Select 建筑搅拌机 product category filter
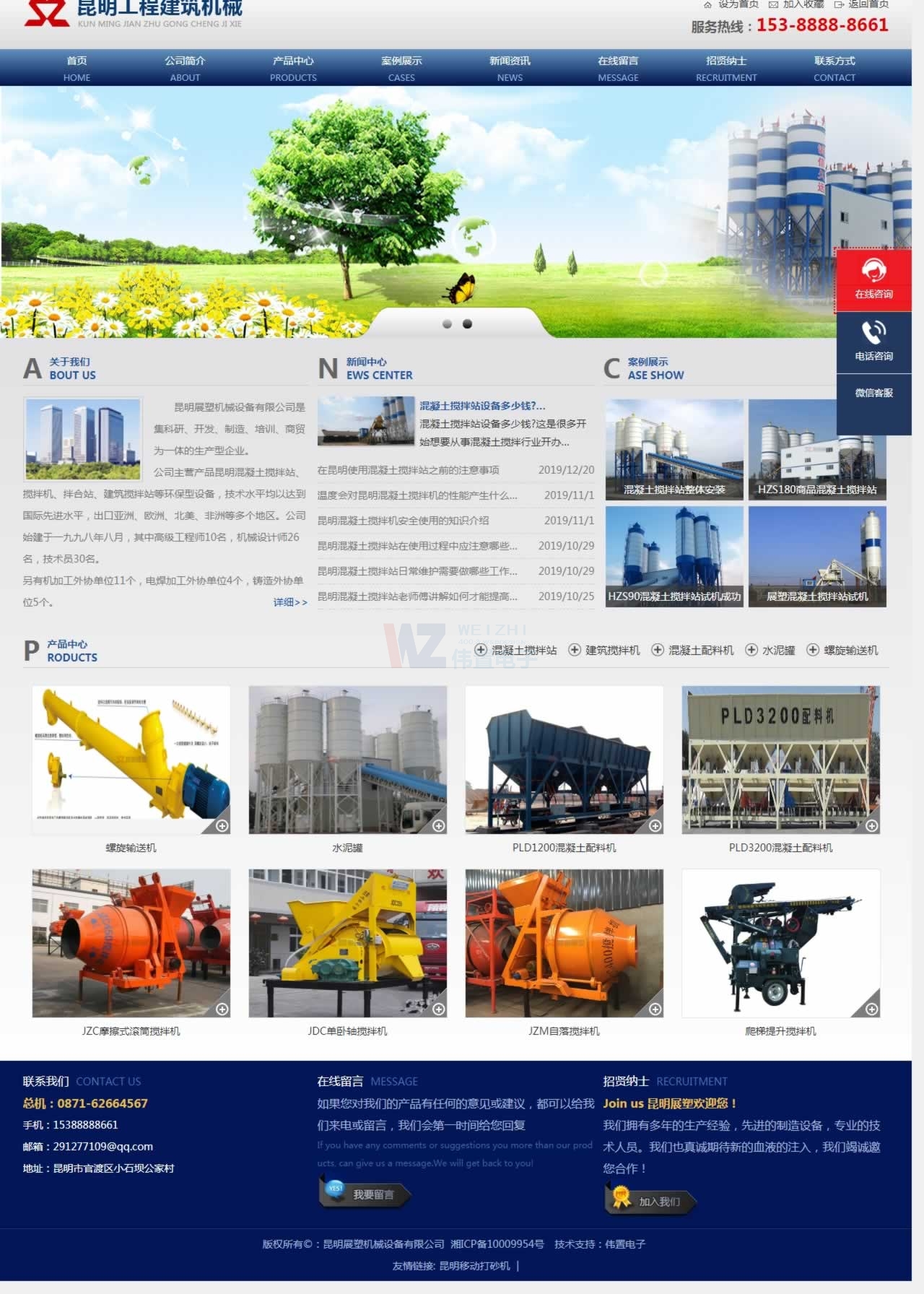The height and width of the screenshot is (1294, 924). point(611,650)
